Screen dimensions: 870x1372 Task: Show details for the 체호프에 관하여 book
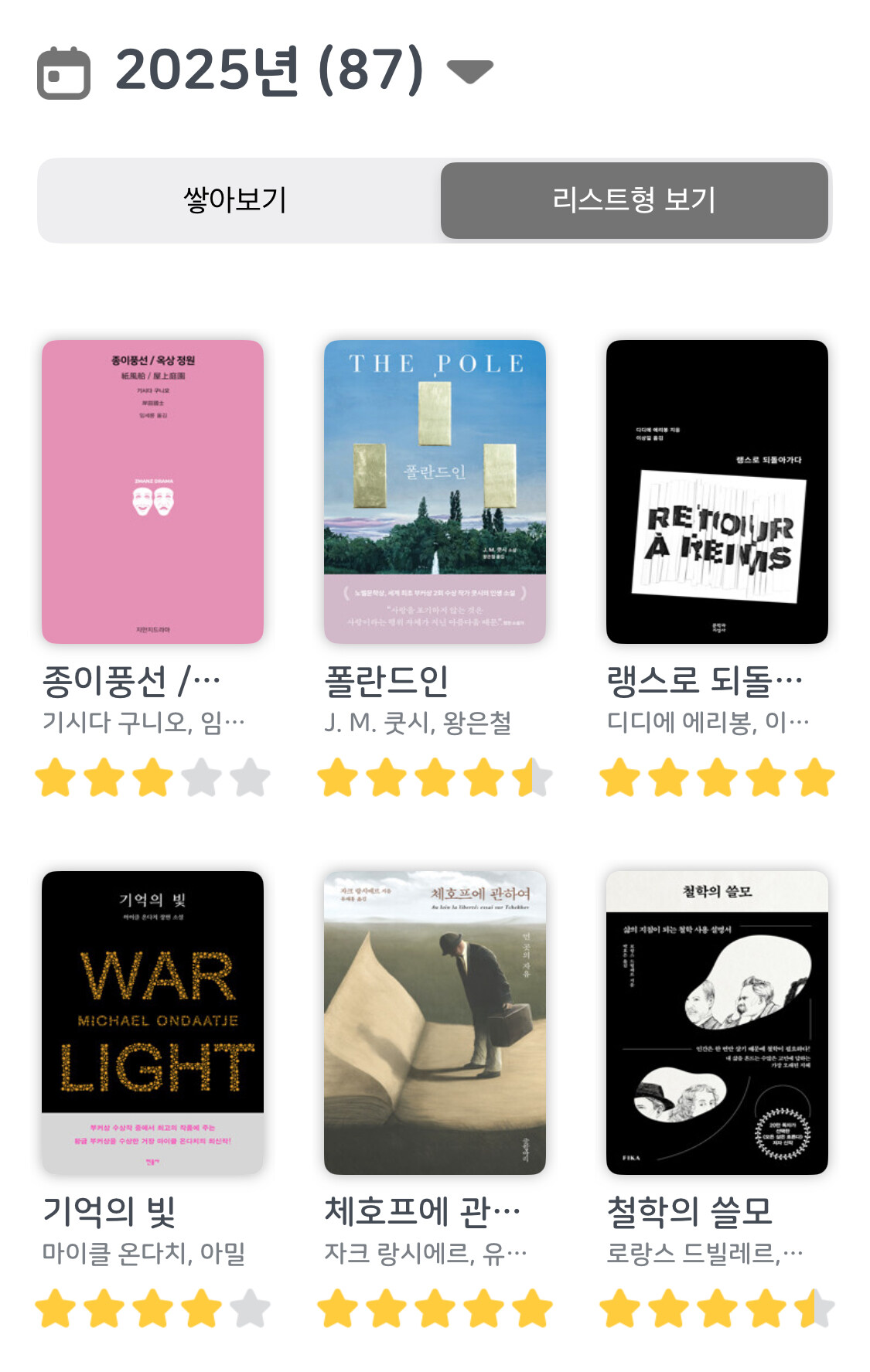click(x=435, y=1022)
